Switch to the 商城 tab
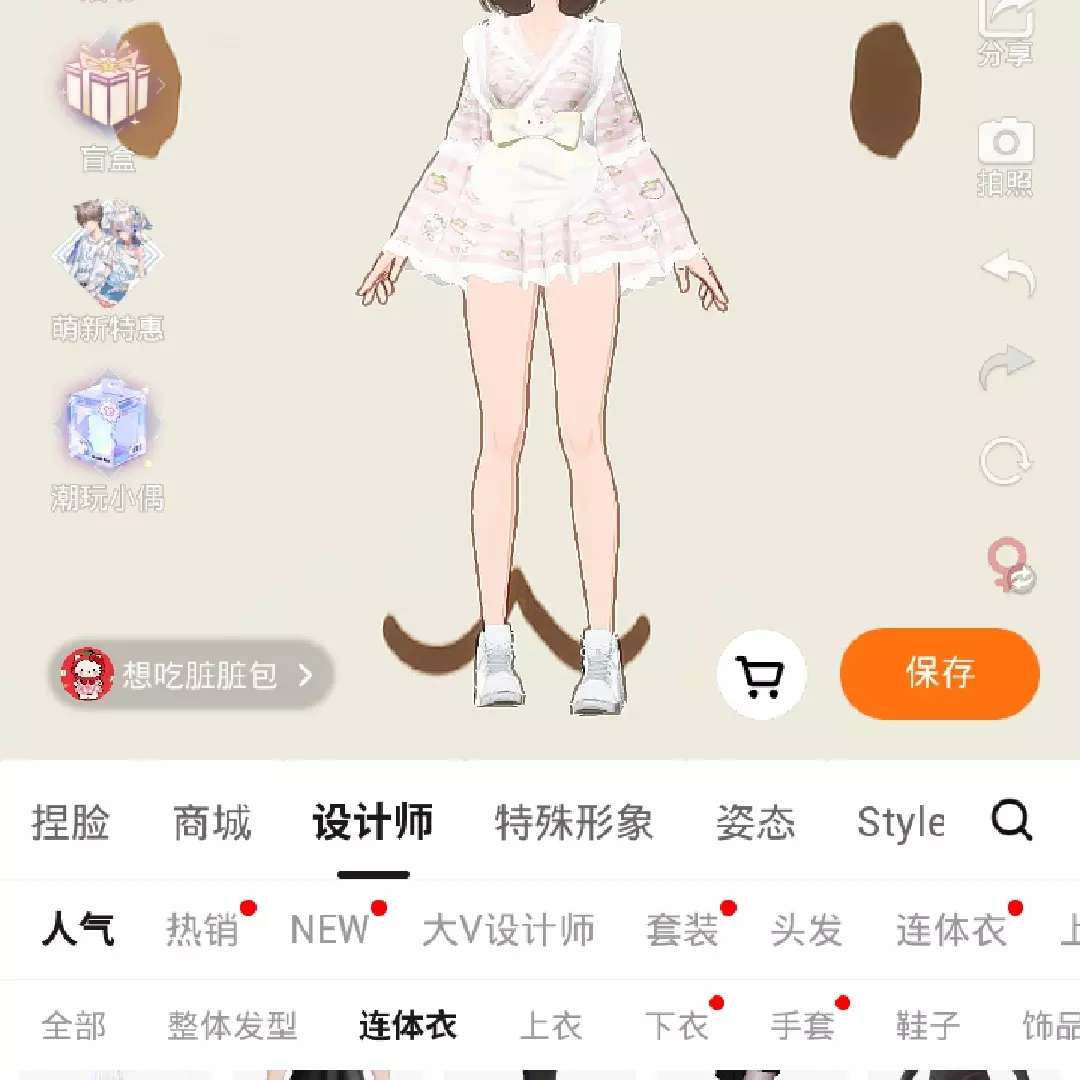This screenshot has width=1080, height=1080. point(211,823)
